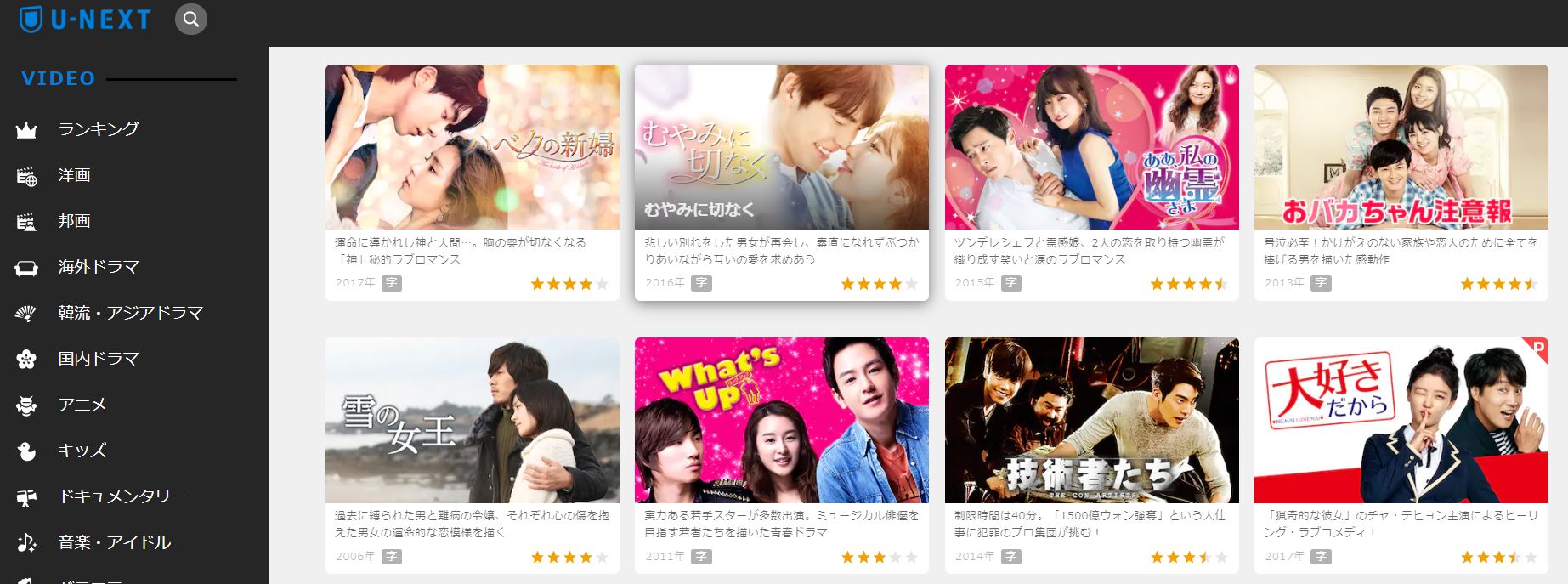Open the おバカちゃん注意報 card

(x=1401, y=147)
